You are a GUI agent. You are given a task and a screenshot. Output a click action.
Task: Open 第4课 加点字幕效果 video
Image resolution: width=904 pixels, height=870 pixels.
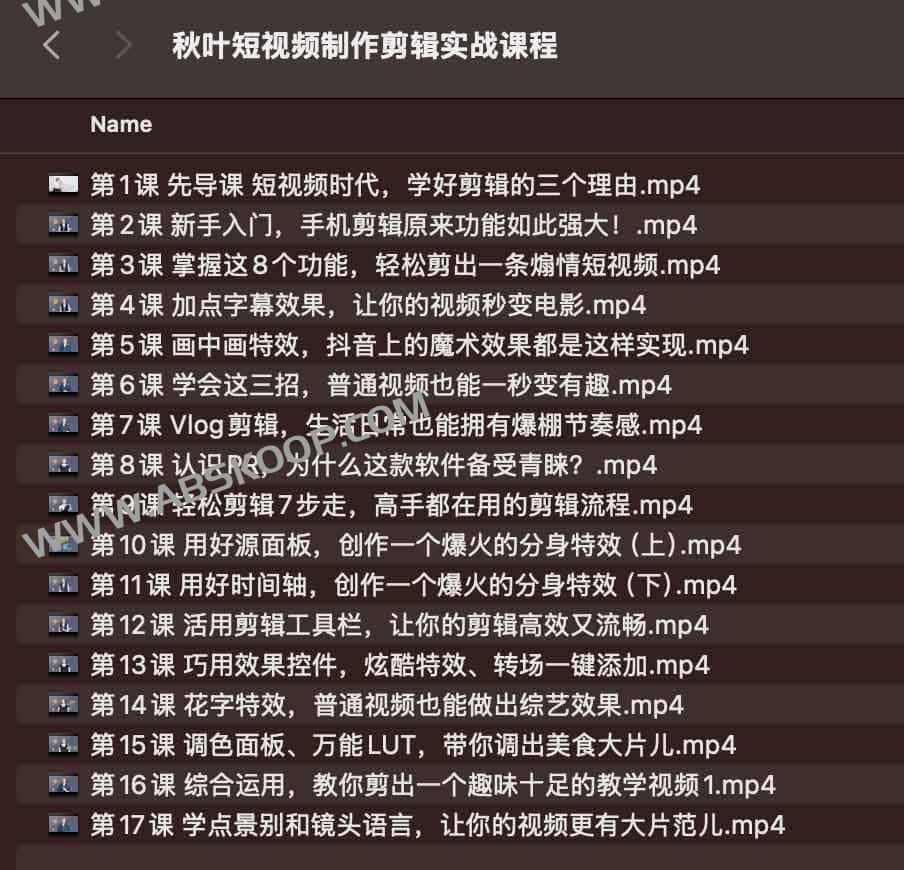click(367, 305)
